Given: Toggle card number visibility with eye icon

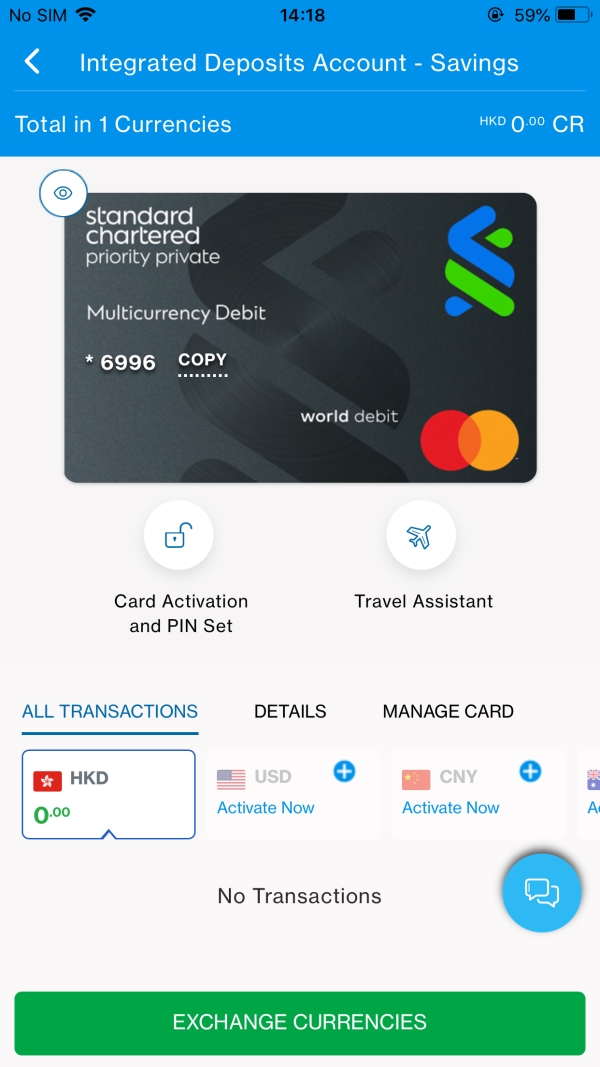Looking at the screenshot, I should [63, 194].
